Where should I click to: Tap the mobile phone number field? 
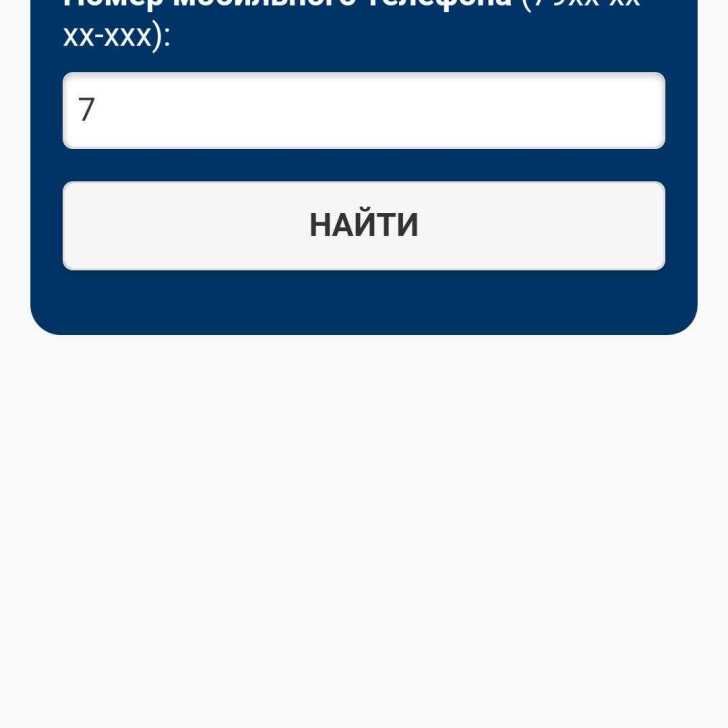point(363,110)
